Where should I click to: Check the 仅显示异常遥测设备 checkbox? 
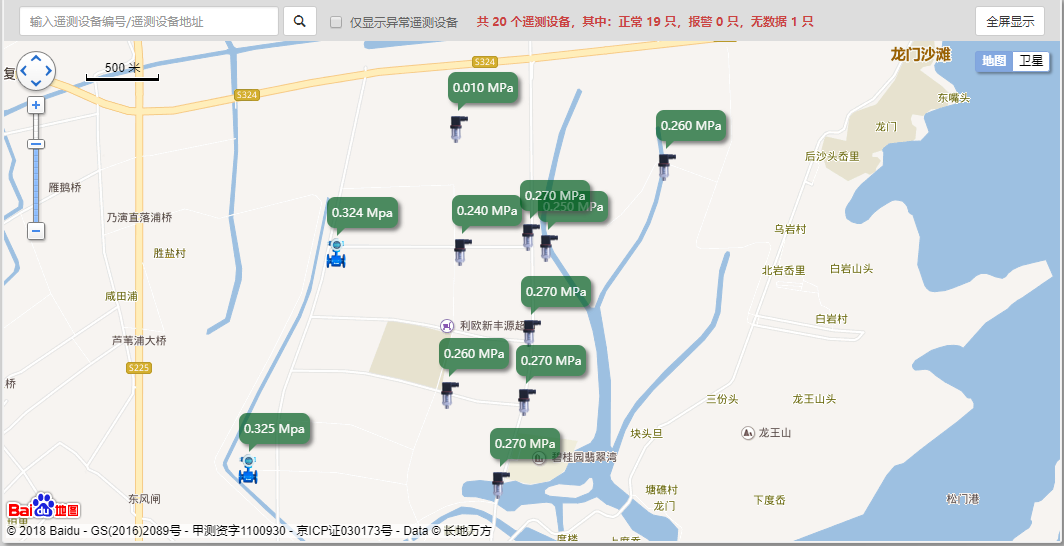click(336, 22)
